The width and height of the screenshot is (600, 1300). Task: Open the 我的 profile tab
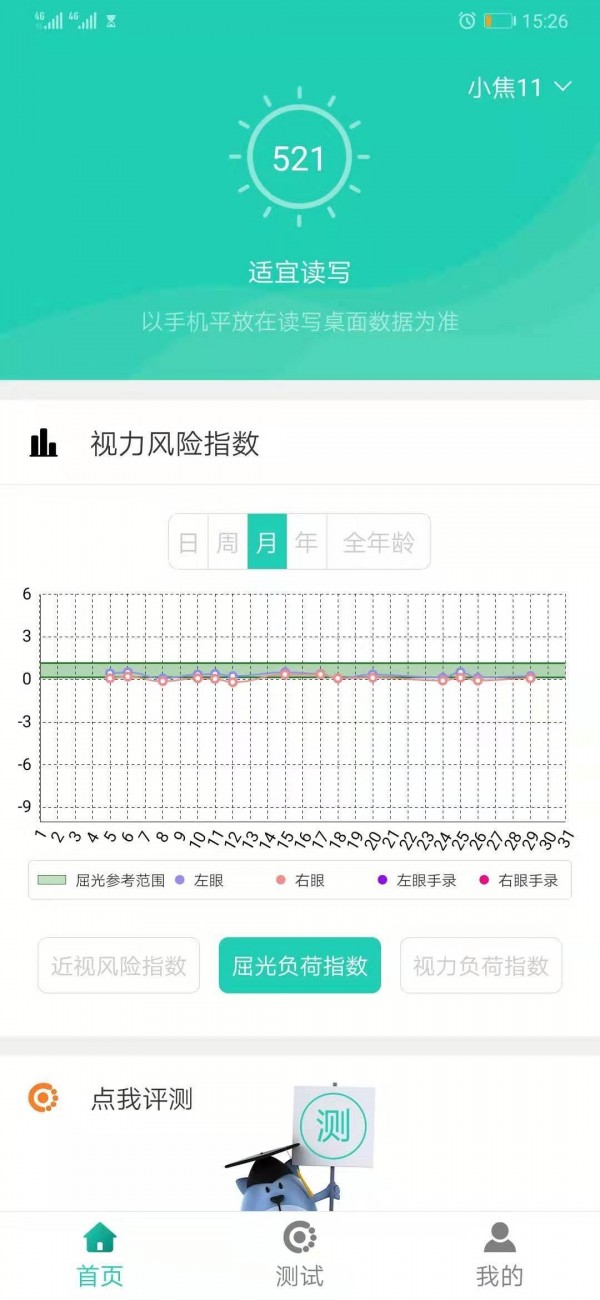[499, 1255]
